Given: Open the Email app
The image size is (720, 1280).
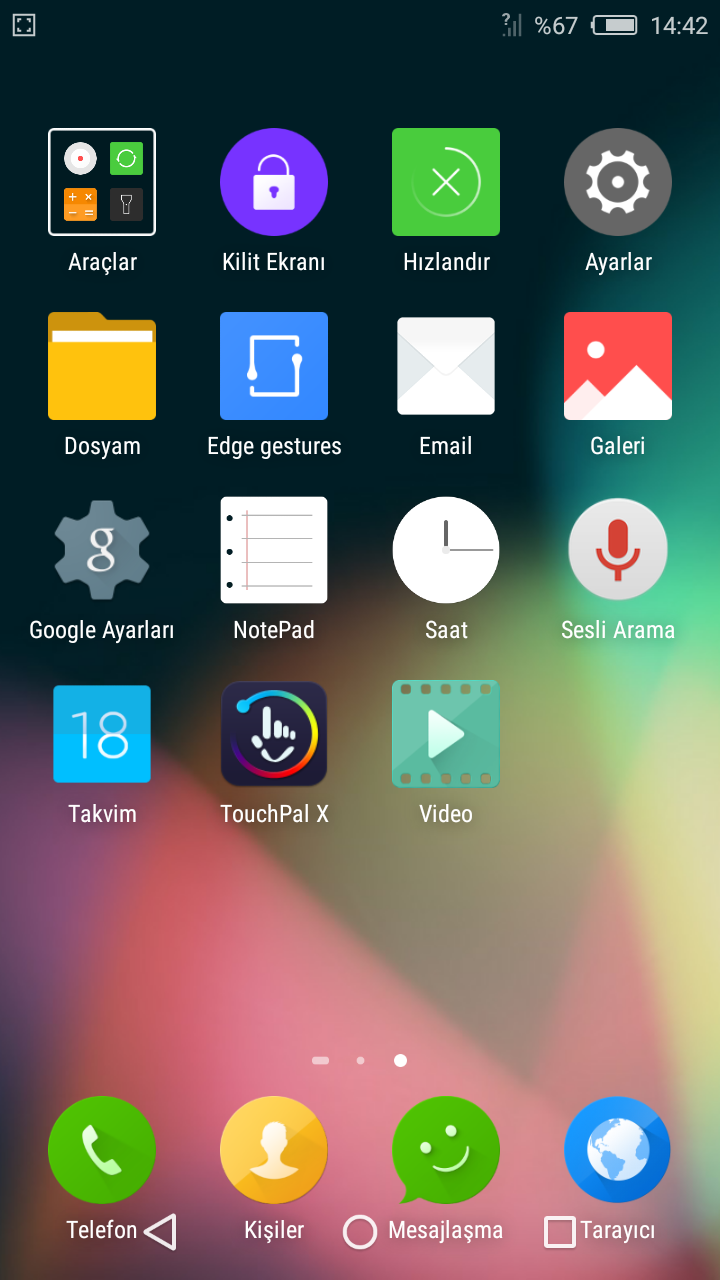Looking at the screenshot, I should (446, 366).
